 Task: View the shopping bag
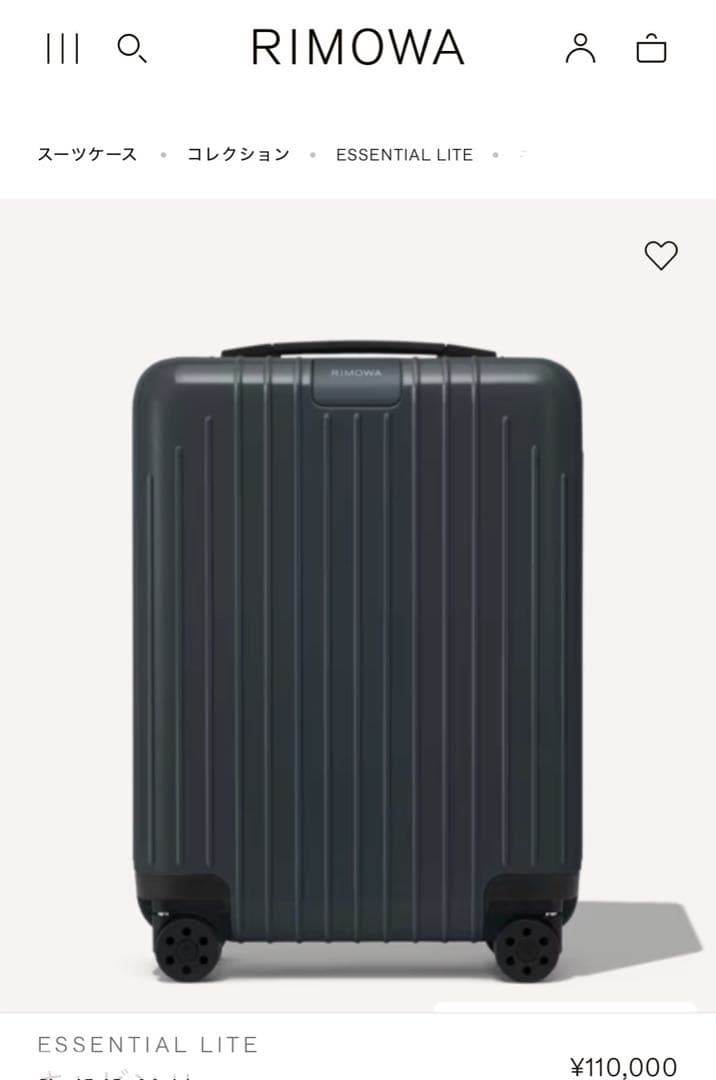click(651, 48)
